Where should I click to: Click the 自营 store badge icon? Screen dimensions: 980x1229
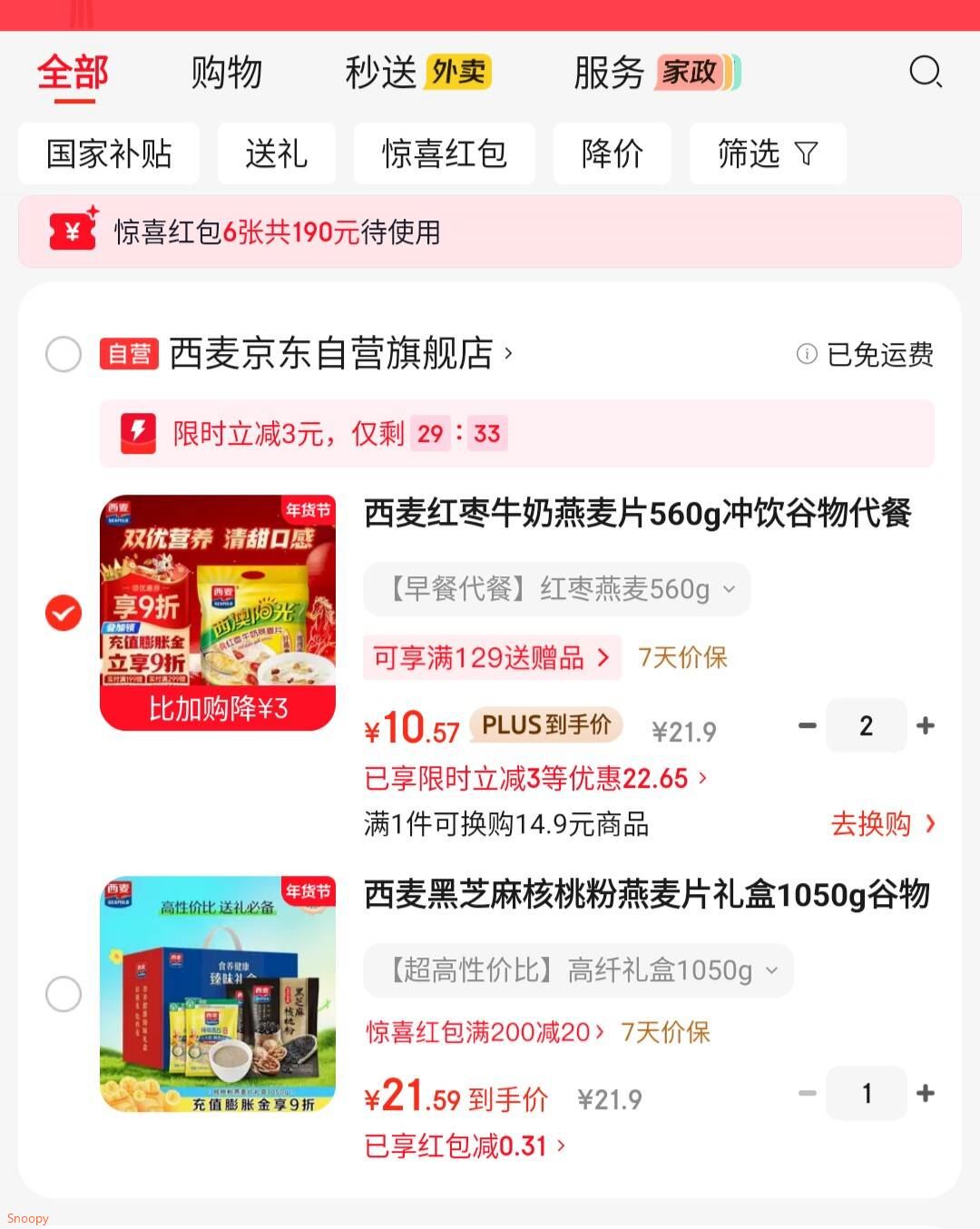click(129, 354)
